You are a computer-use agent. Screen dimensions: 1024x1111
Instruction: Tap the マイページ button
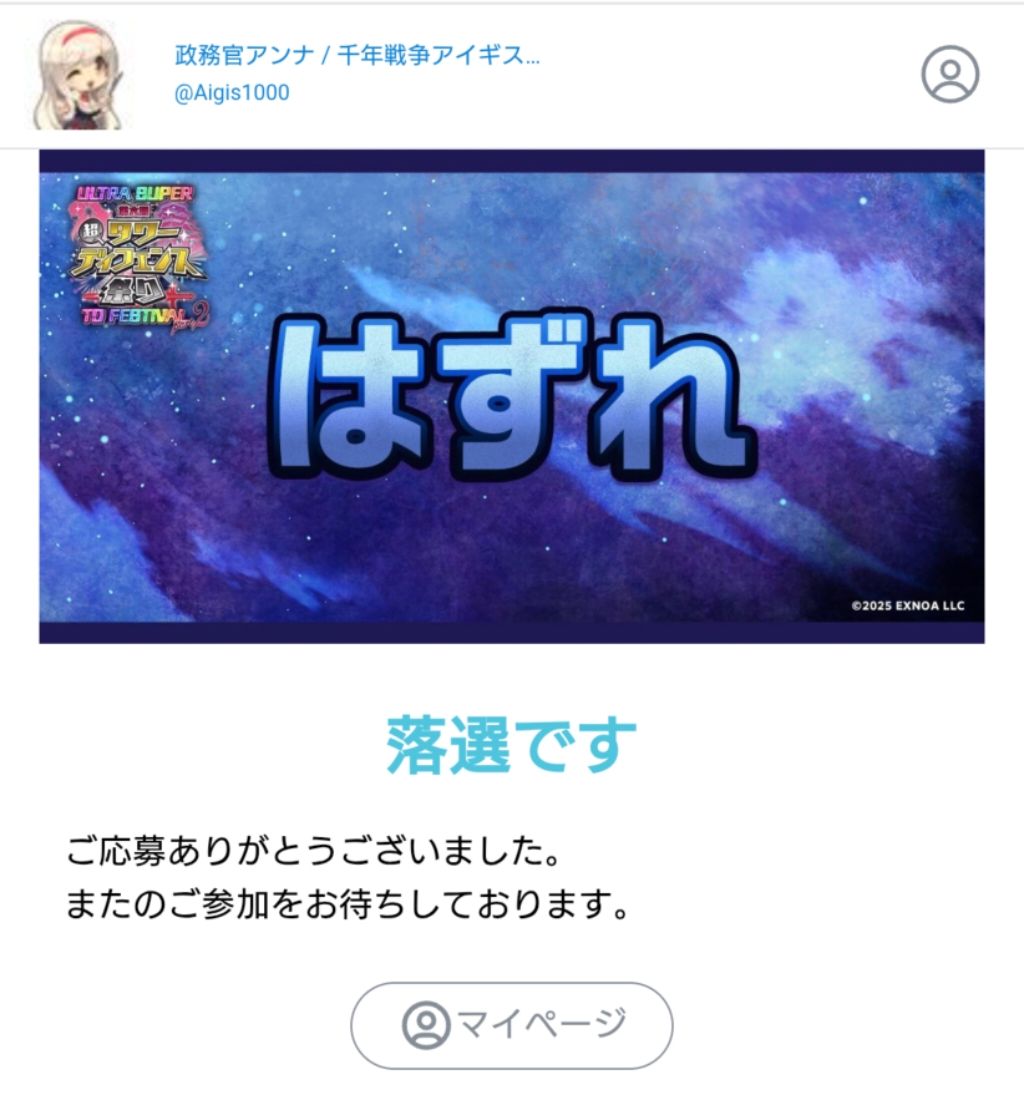(x=511, y=1025)
